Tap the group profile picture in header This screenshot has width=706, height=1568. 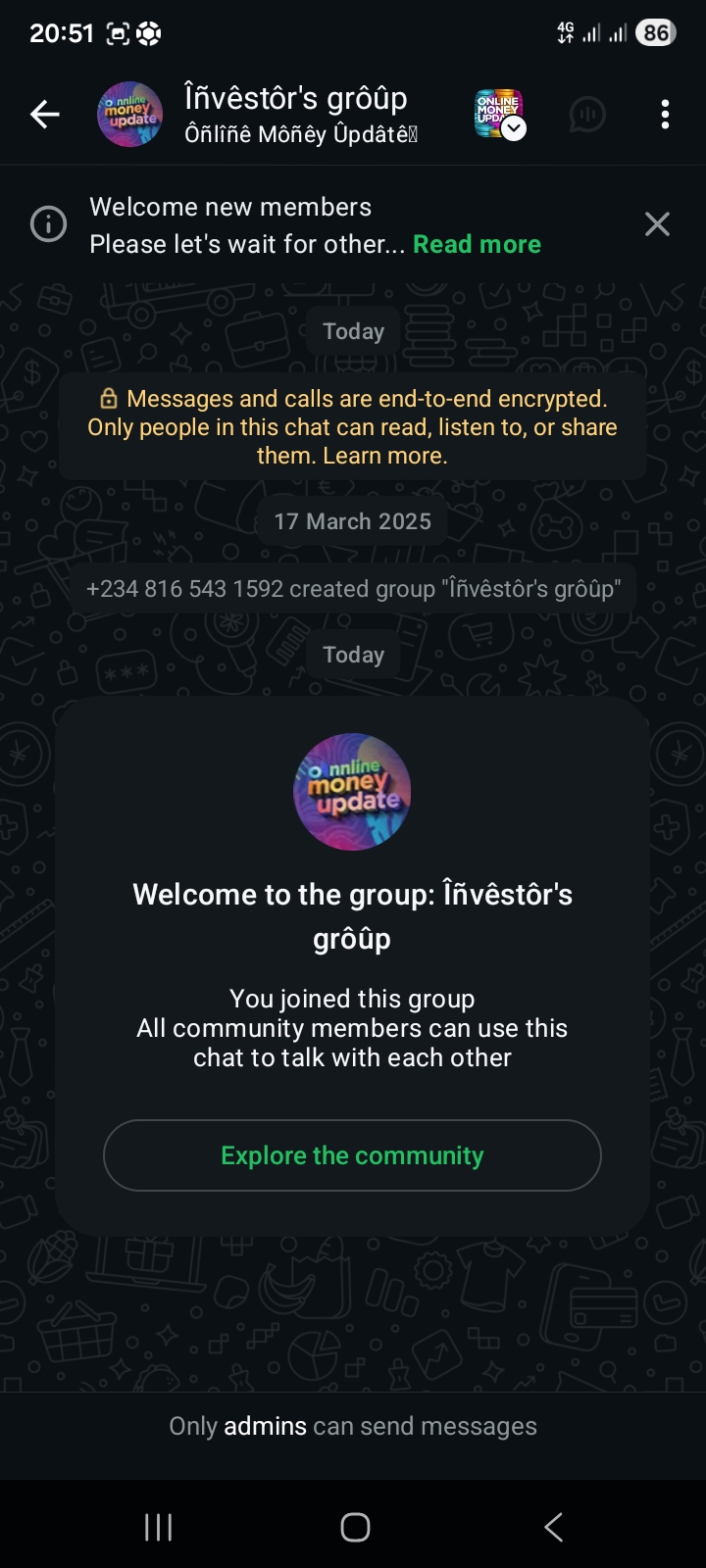[x=129, y=115]
